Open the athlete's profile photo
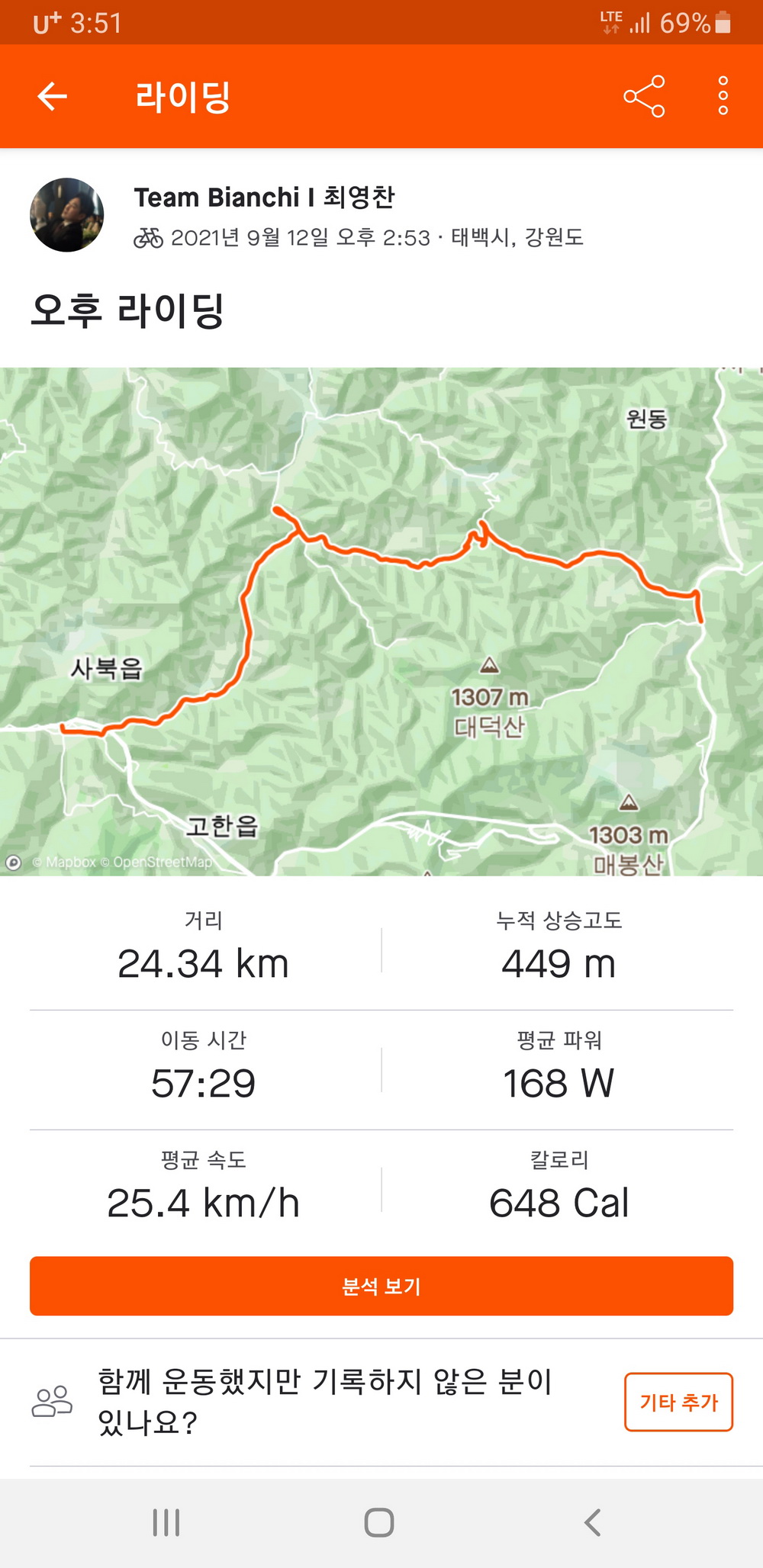This screenshot has height=1568, width=763. tap(67, 215)
